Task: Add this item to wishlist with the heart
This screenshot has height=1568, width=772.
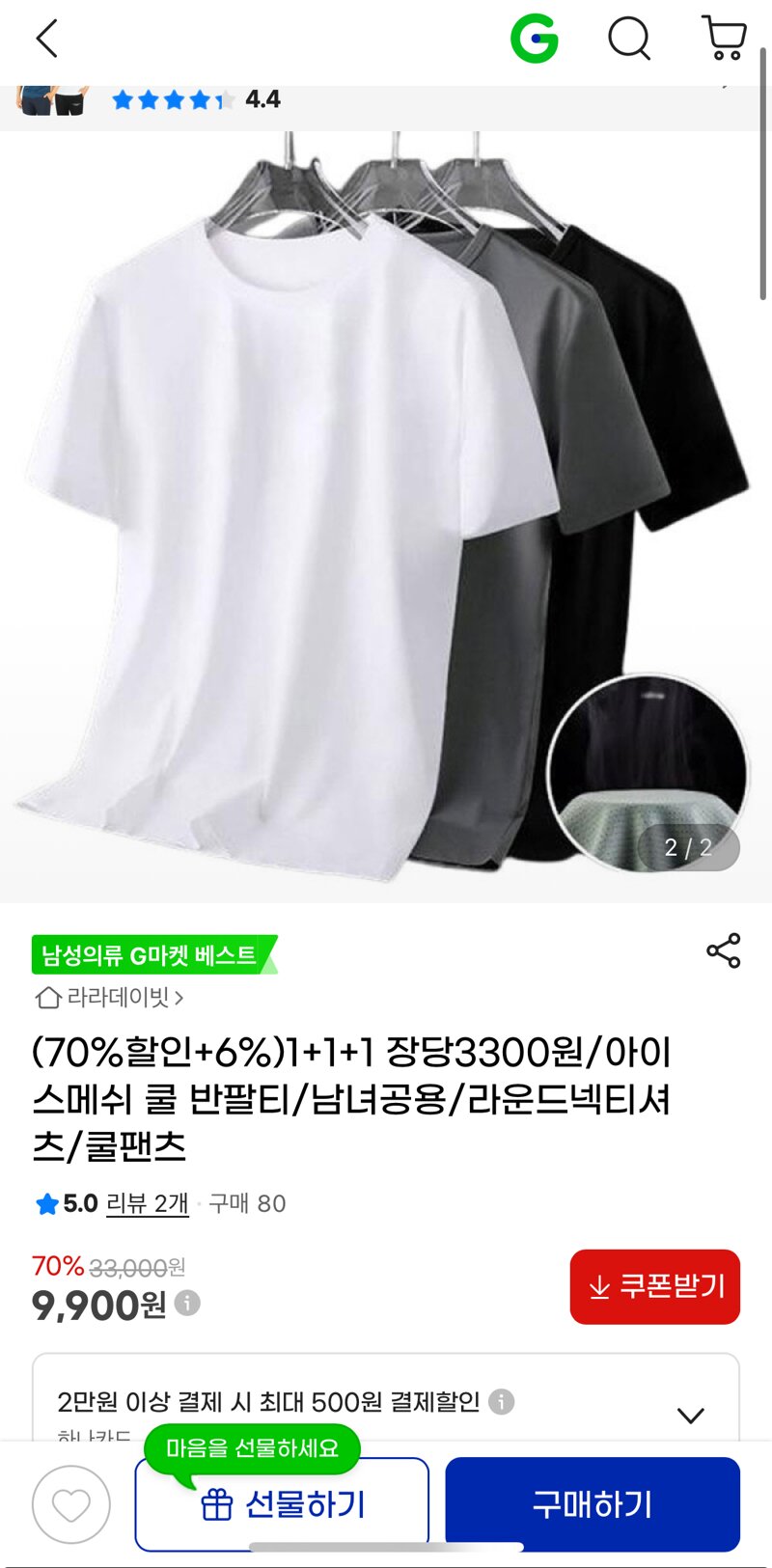Action: (71, 1503)
